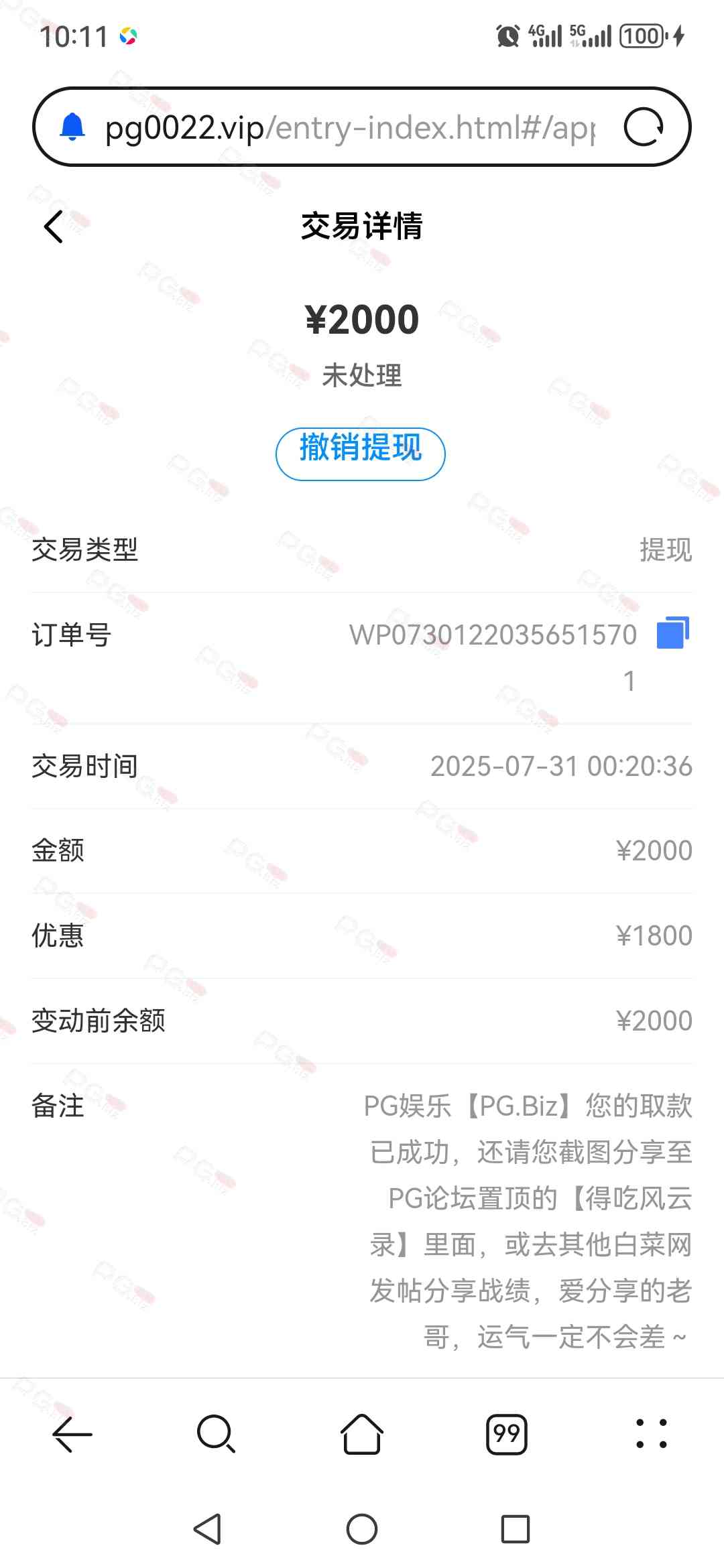Screen dimensions: 724x1568
Task: Open the tab switcher showing 99 tabs
Action: click(x=506, y=1434)
